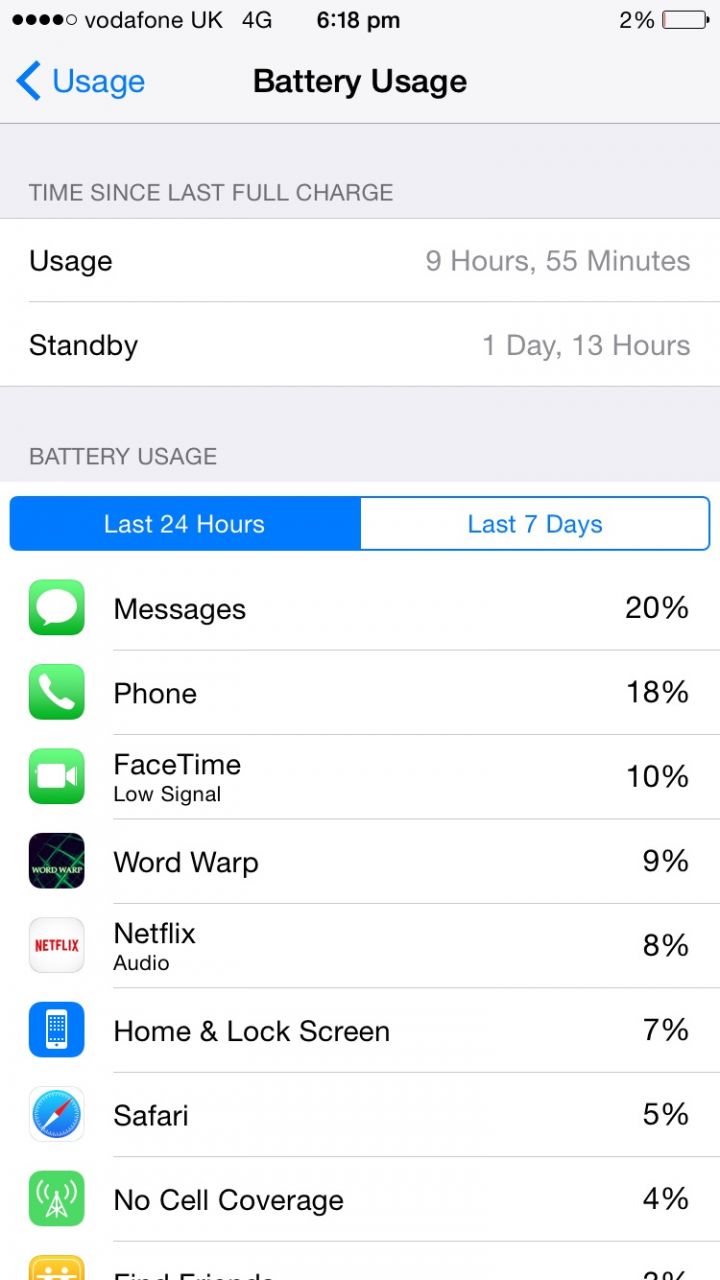
Task: Switch to the Last 7 Days view
Action: point(535,524)
